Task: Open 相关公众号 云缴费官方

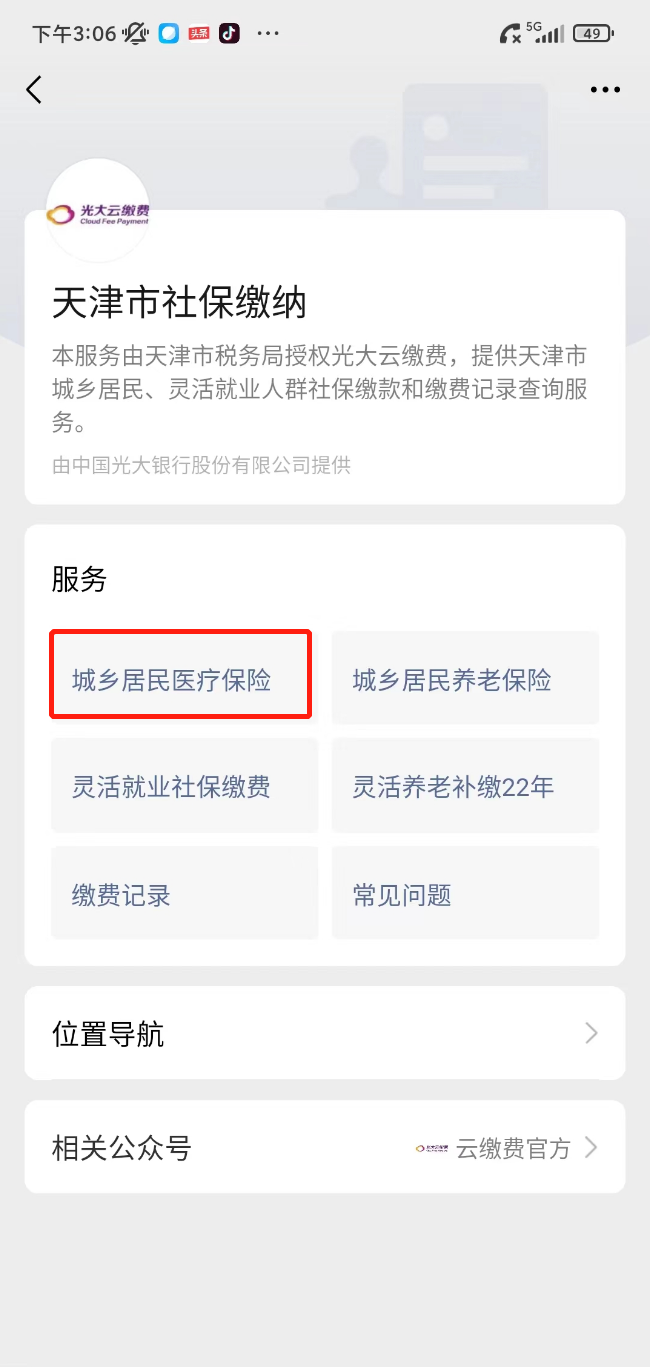Action: tap(325, 1147)
